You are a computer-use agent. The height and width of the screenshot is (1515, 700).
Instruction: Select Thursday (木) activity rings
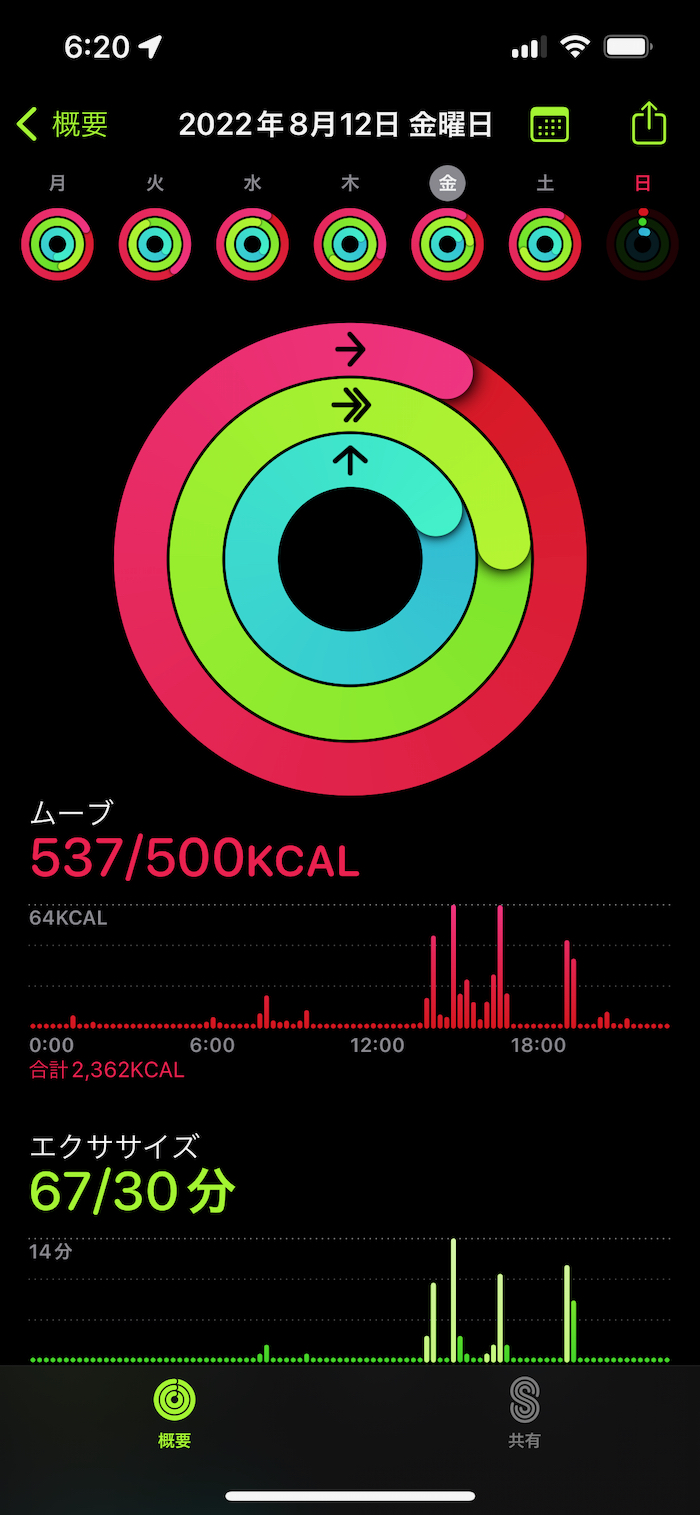(350, 244)
